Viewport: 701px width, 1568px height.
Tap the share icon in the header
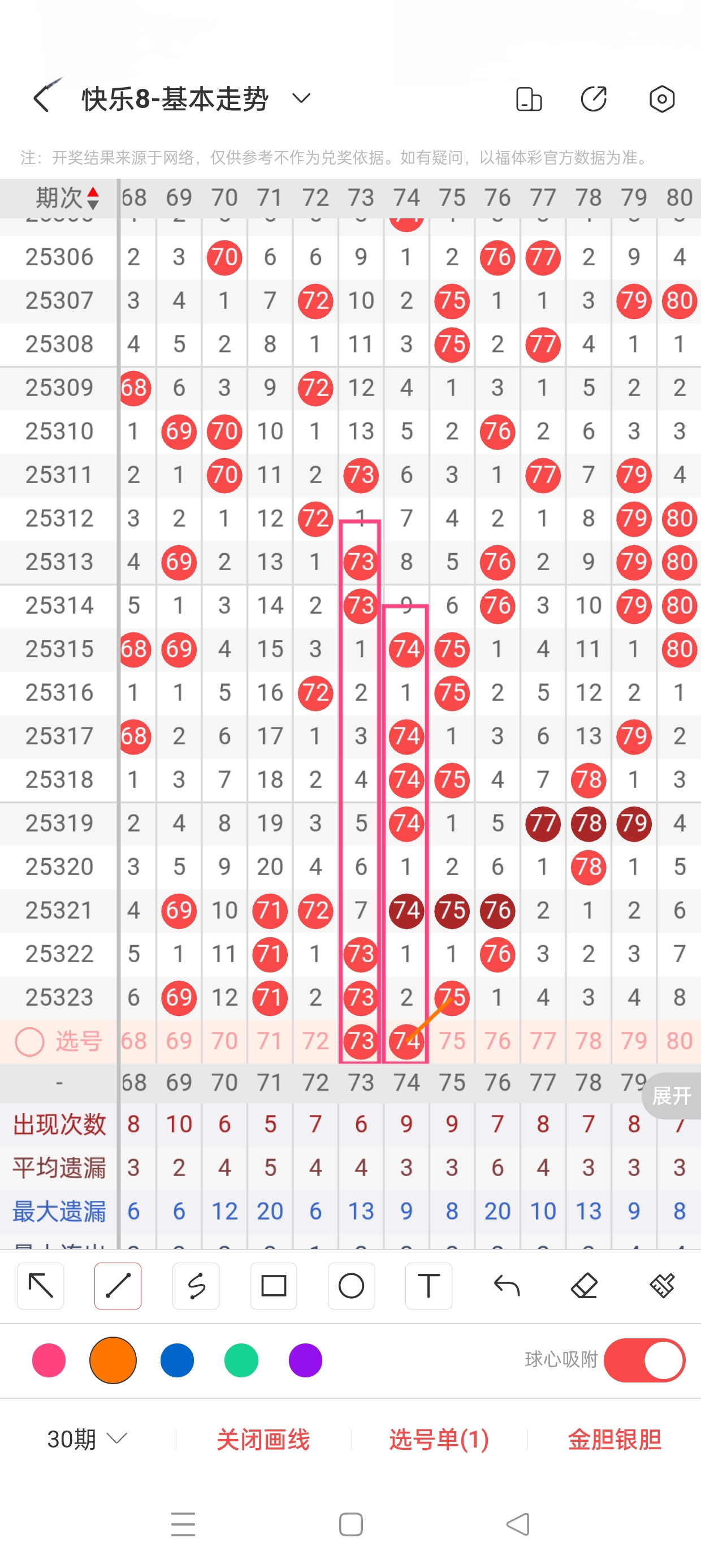pos(593,98)
